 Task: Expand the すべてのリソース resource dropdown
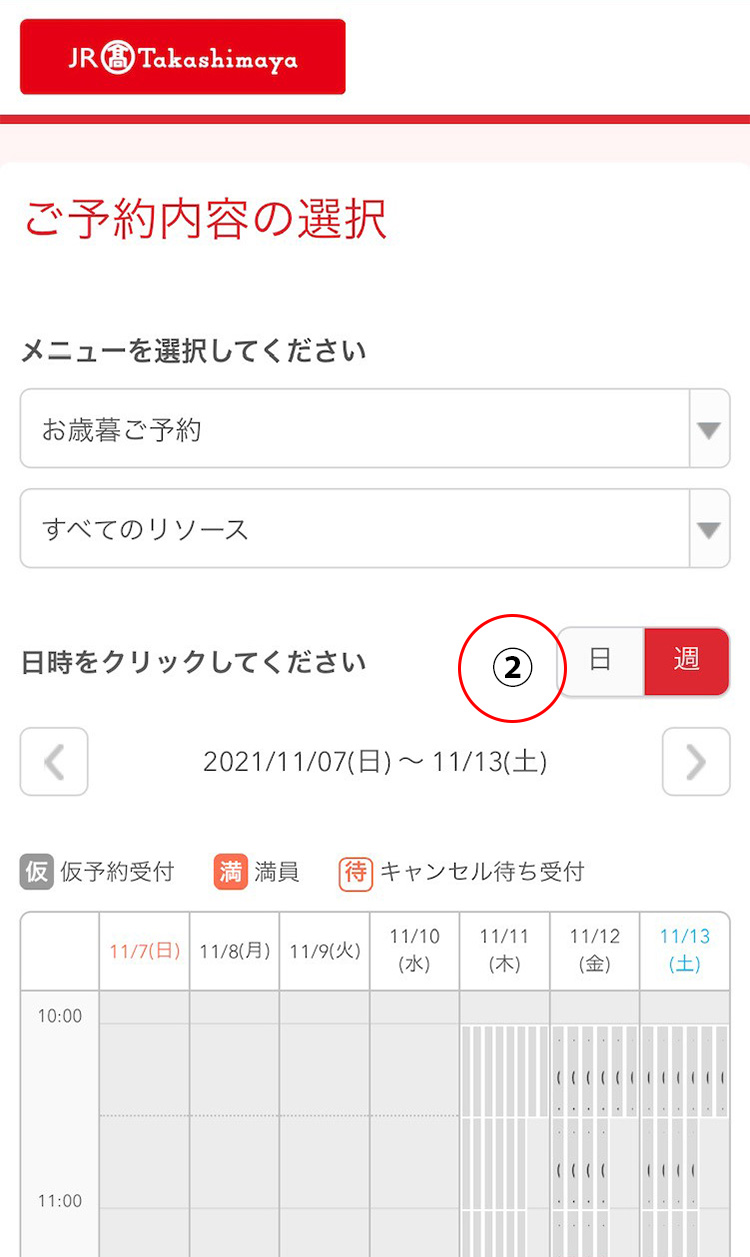pos(374,528)
